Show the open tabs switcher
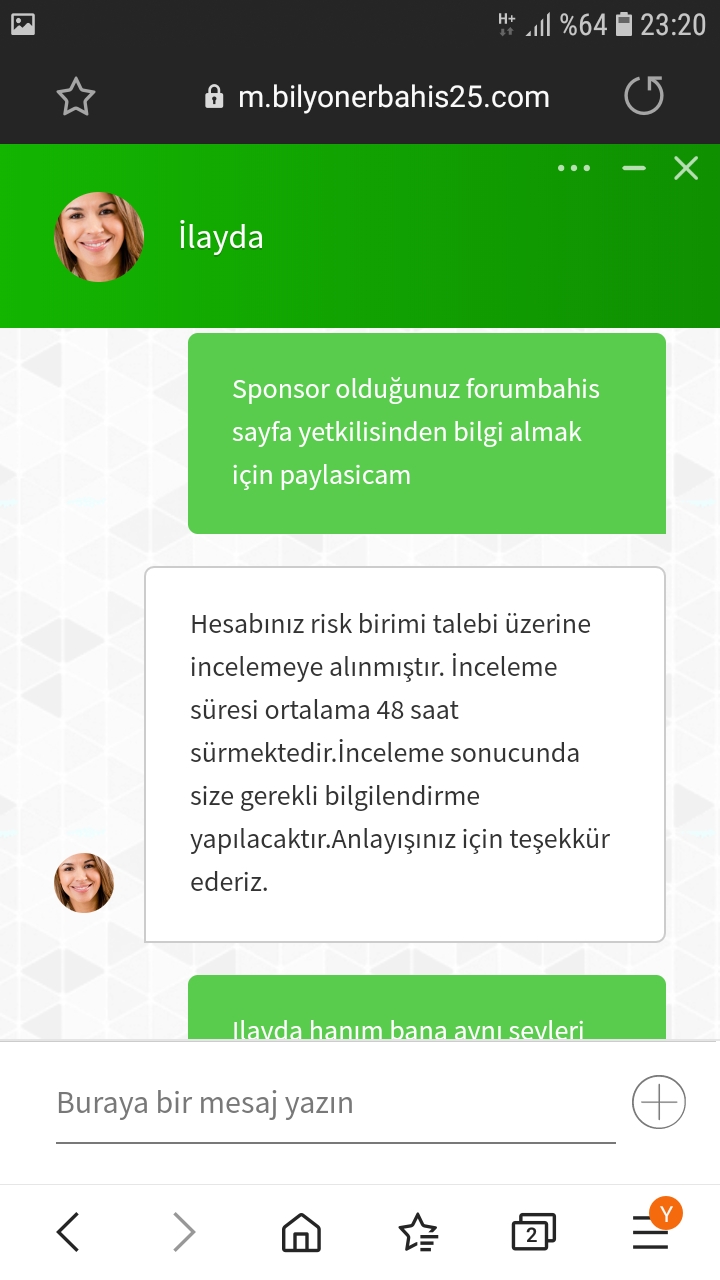Screen dimensions: 720x1280 click(531, 1233)
